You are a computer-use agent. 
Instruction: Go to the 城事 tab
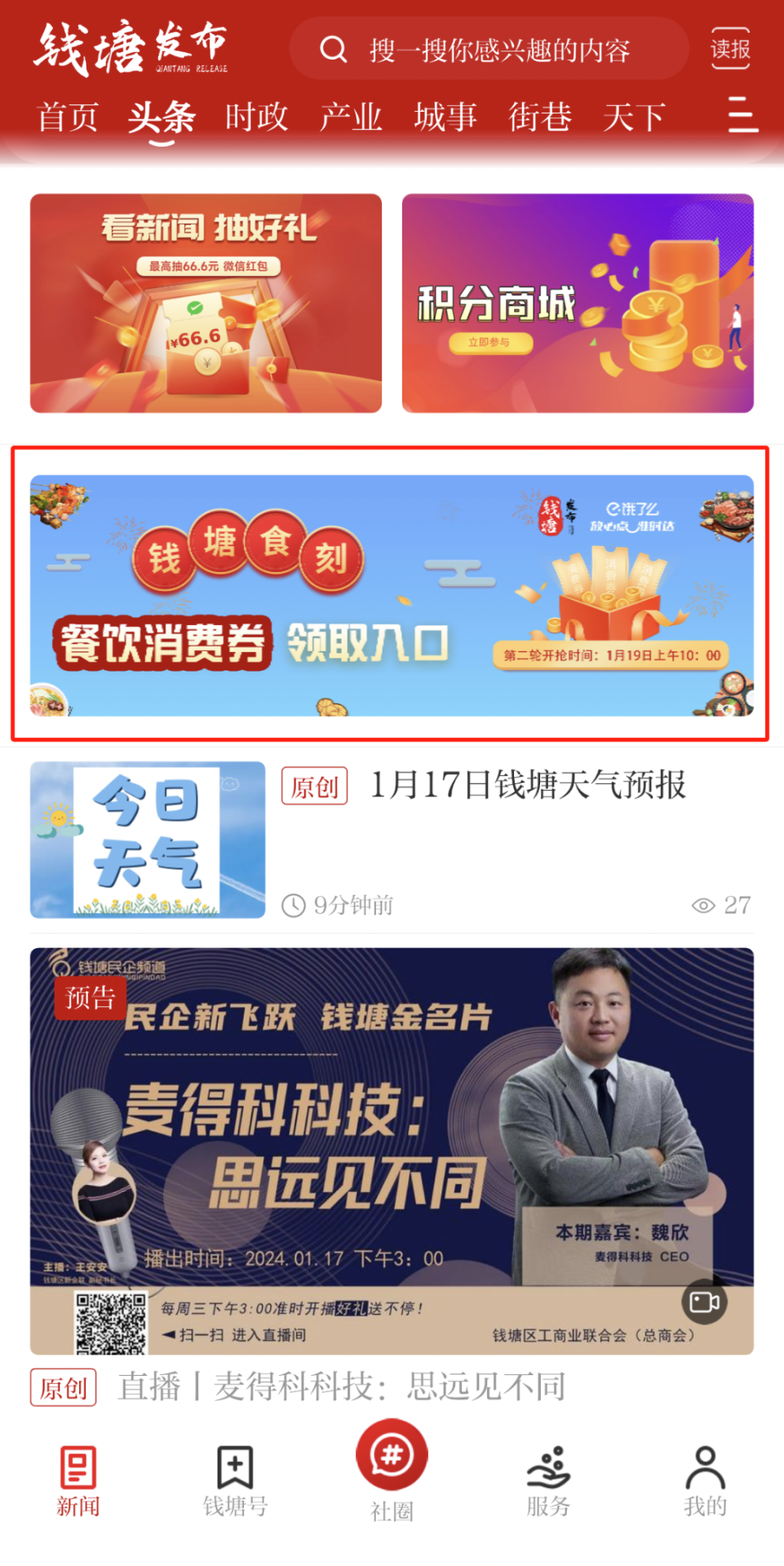coord(445,117)
